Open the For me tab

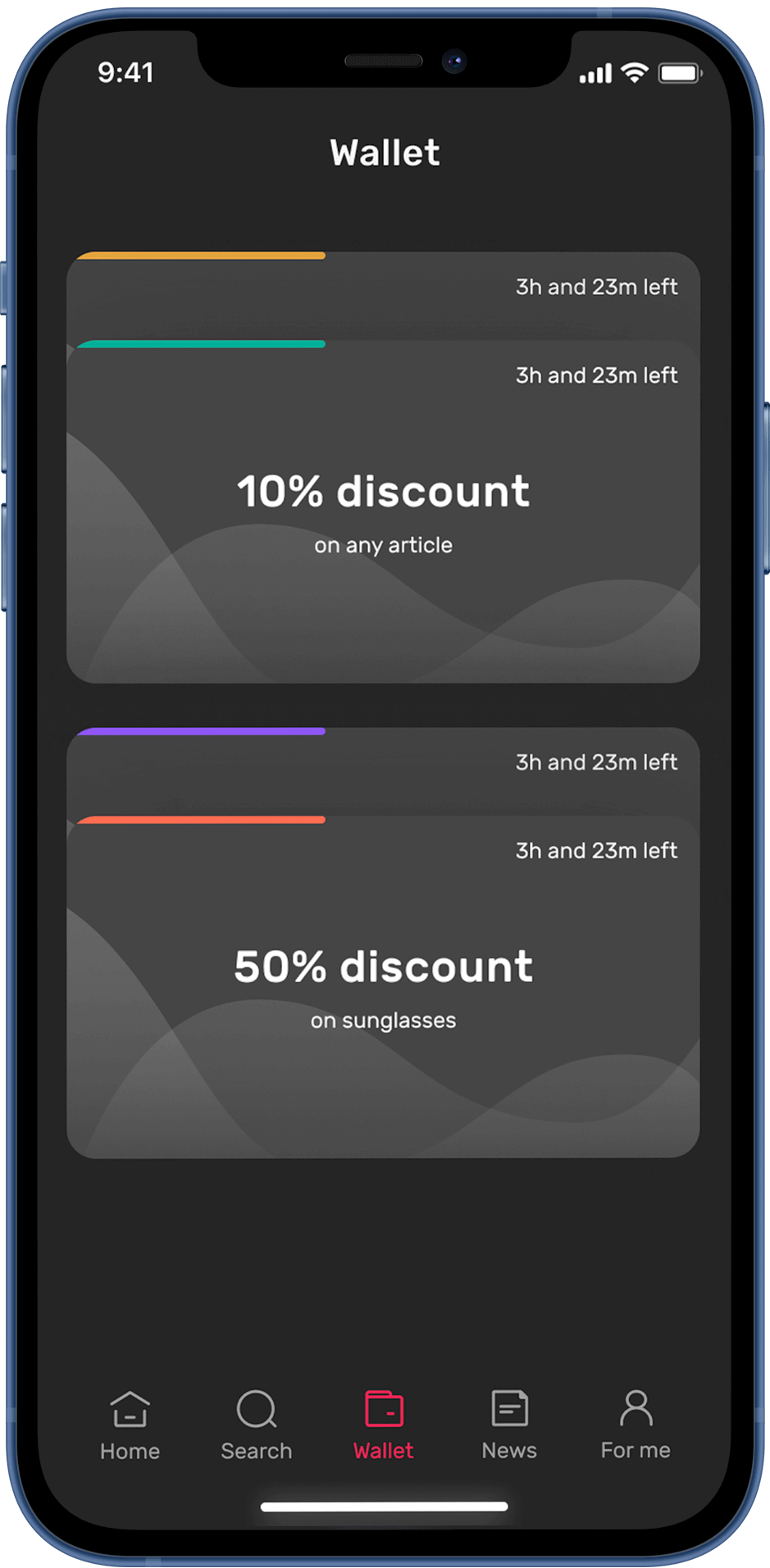(636, 1425)
